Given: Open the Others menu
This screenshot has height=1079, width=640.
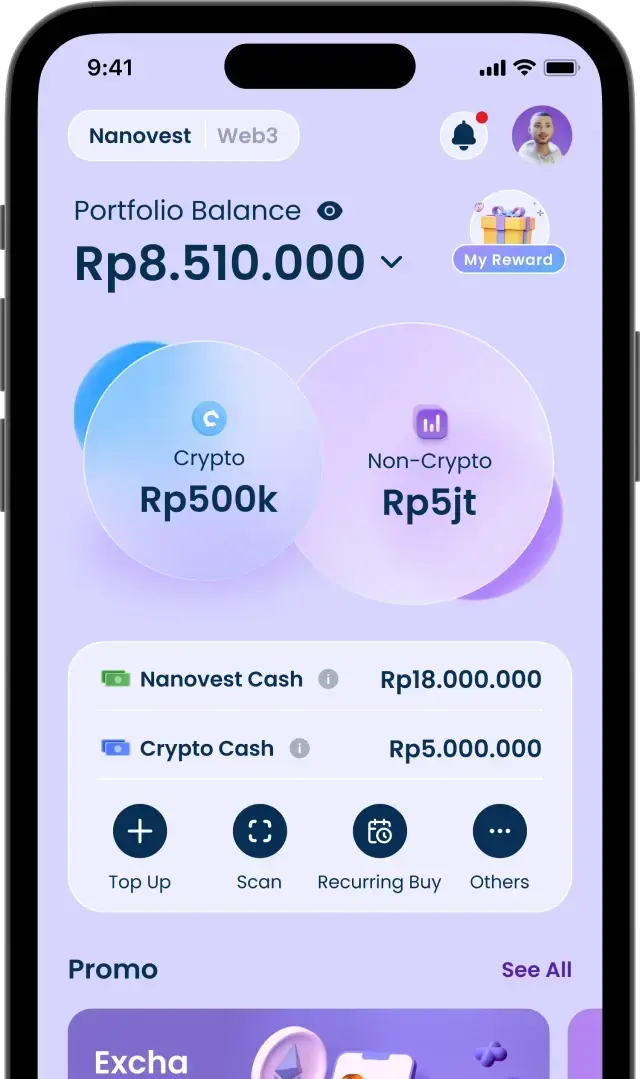Looking at the screenshot, I should 499,832.
